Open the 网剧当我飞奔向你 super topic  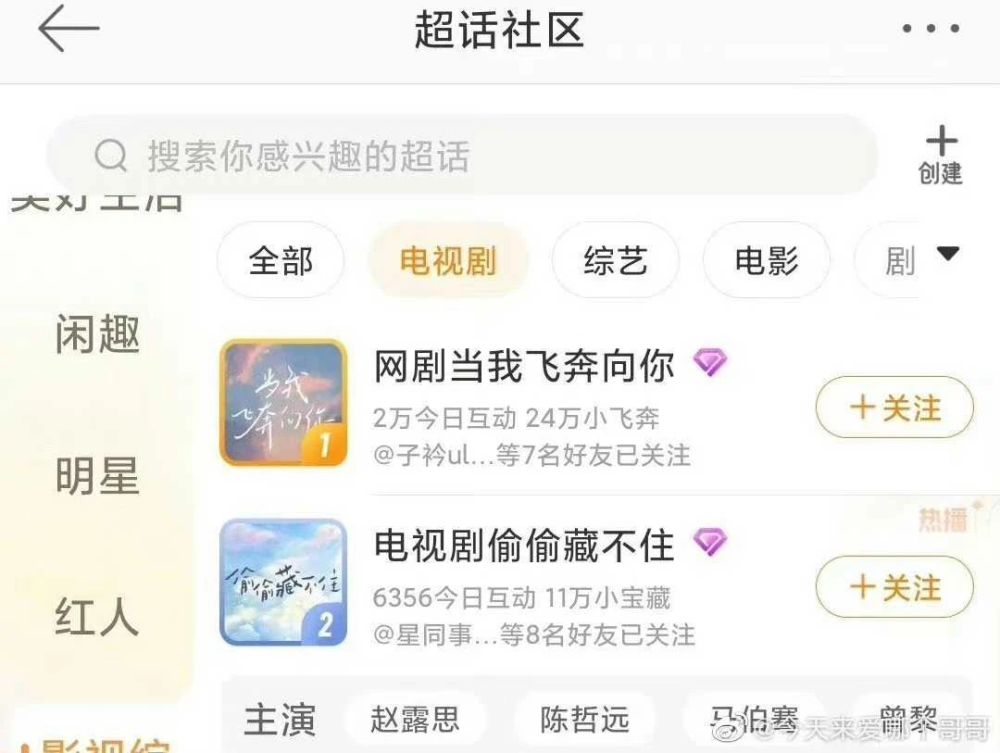point(524,366)
